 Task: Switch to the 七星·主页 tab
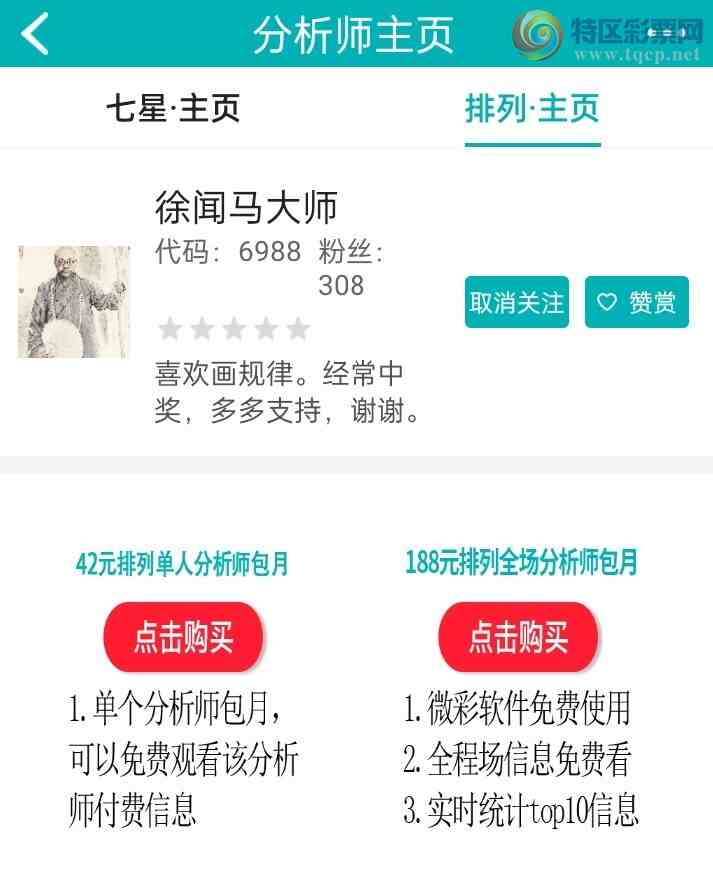173,108
